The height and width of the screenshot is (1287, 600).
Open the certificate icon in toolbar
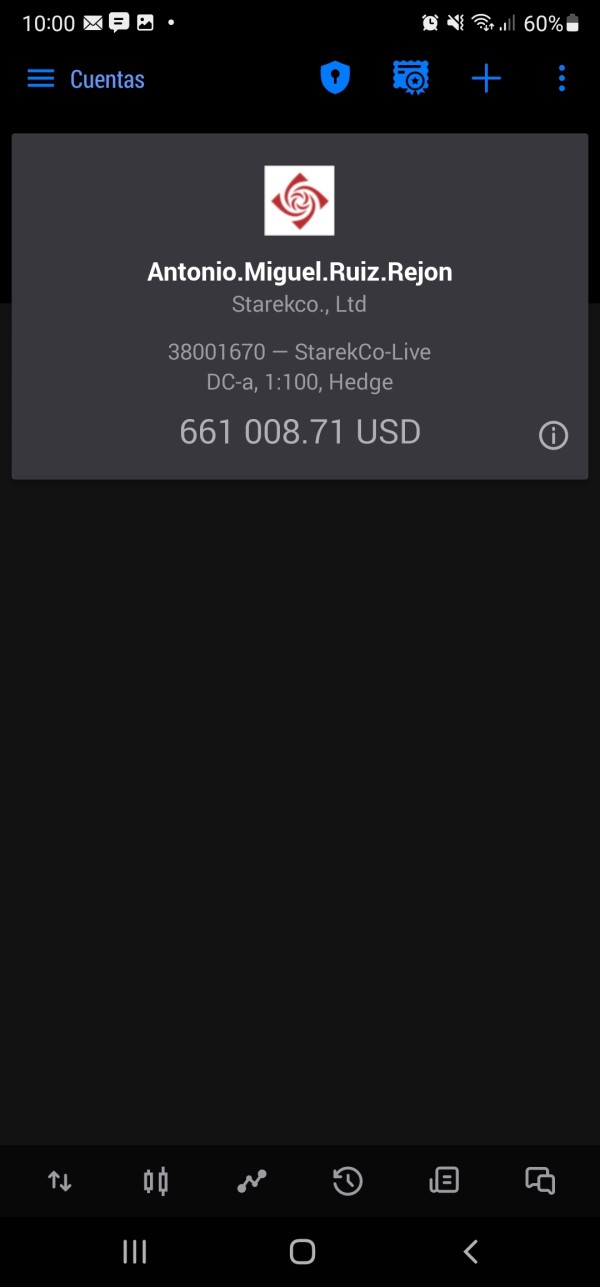pos(411,78)
